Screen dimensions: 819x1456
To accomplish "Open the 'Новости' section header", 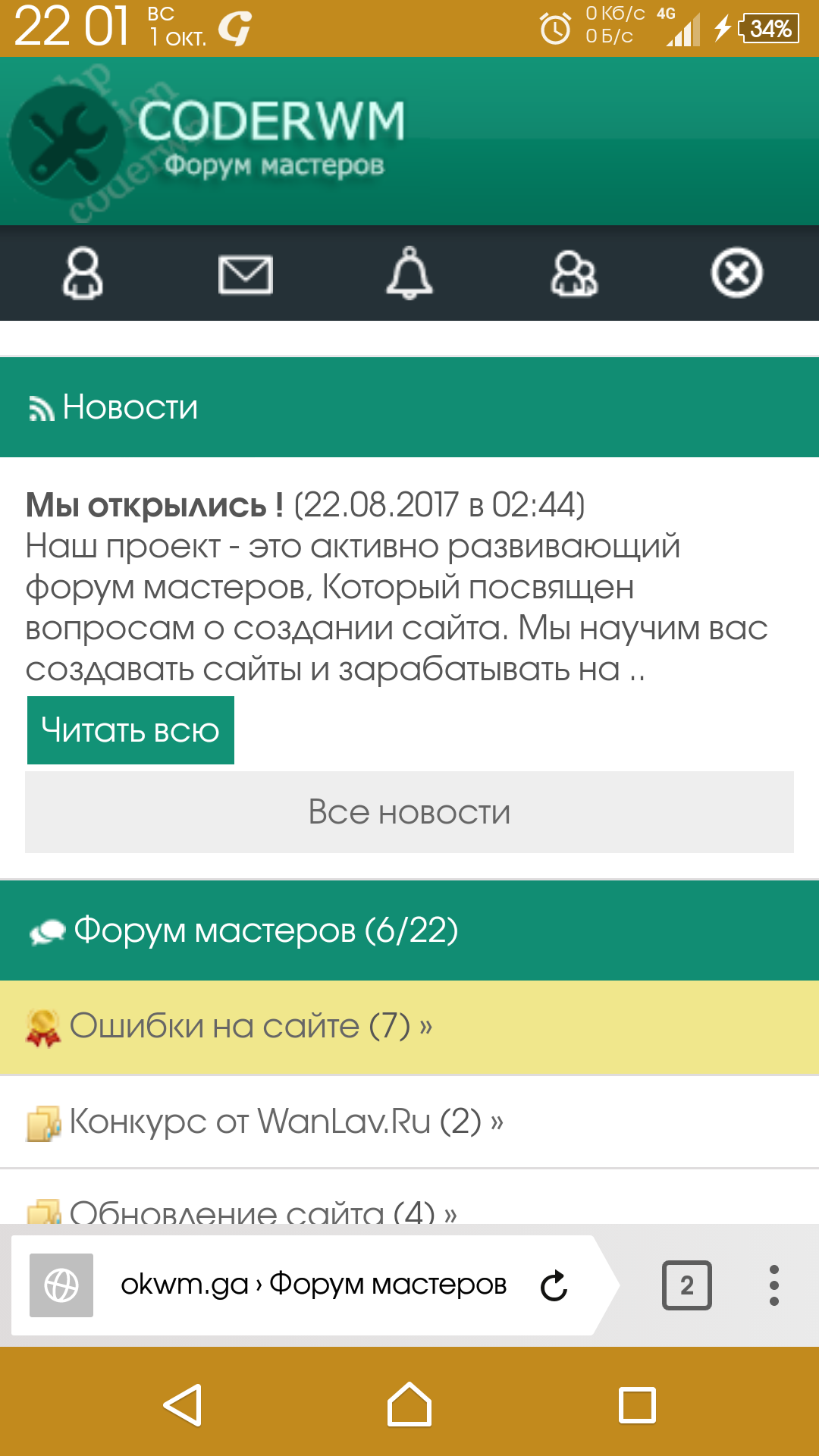I will click(130, 407).
